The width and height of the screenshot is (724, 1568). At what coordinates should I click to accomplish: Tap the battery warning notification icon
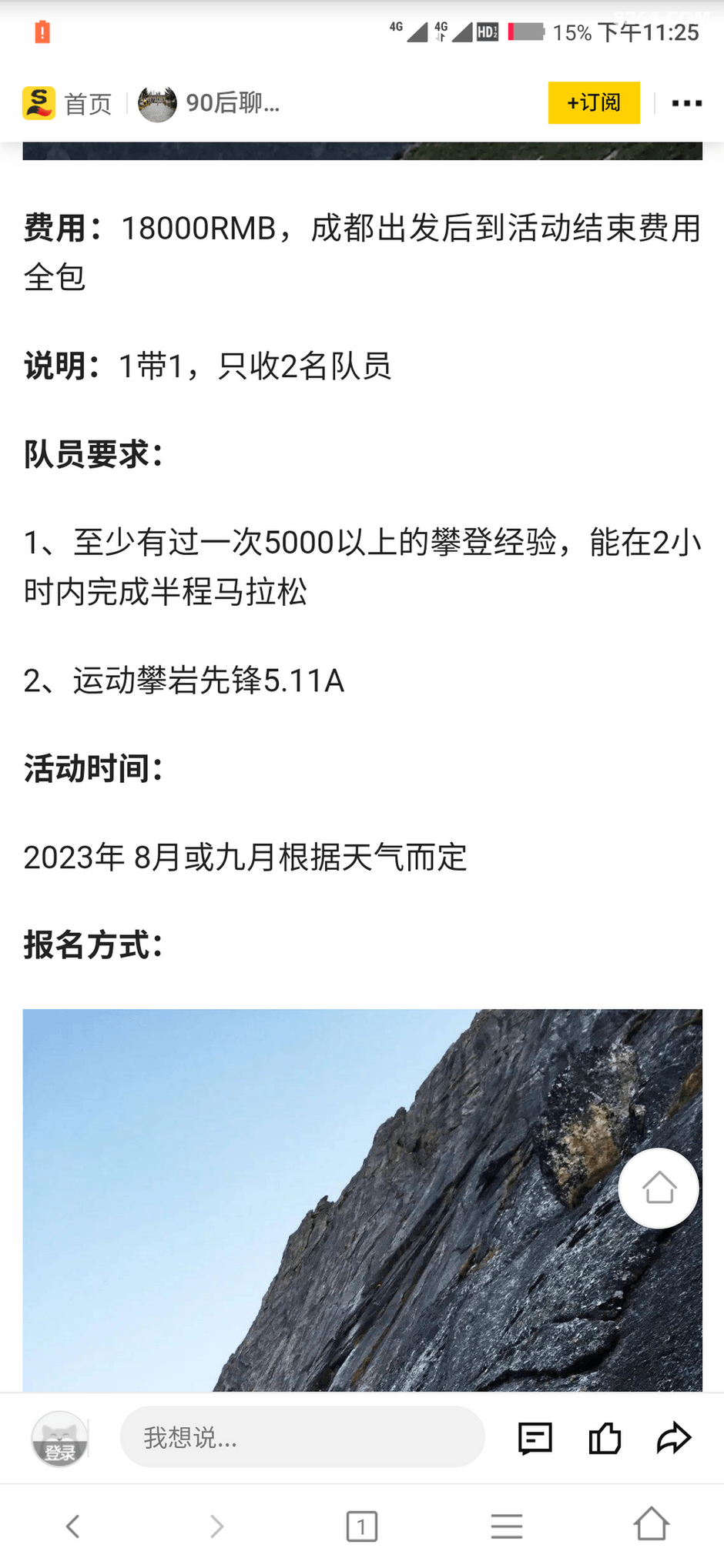pos(43,32)
